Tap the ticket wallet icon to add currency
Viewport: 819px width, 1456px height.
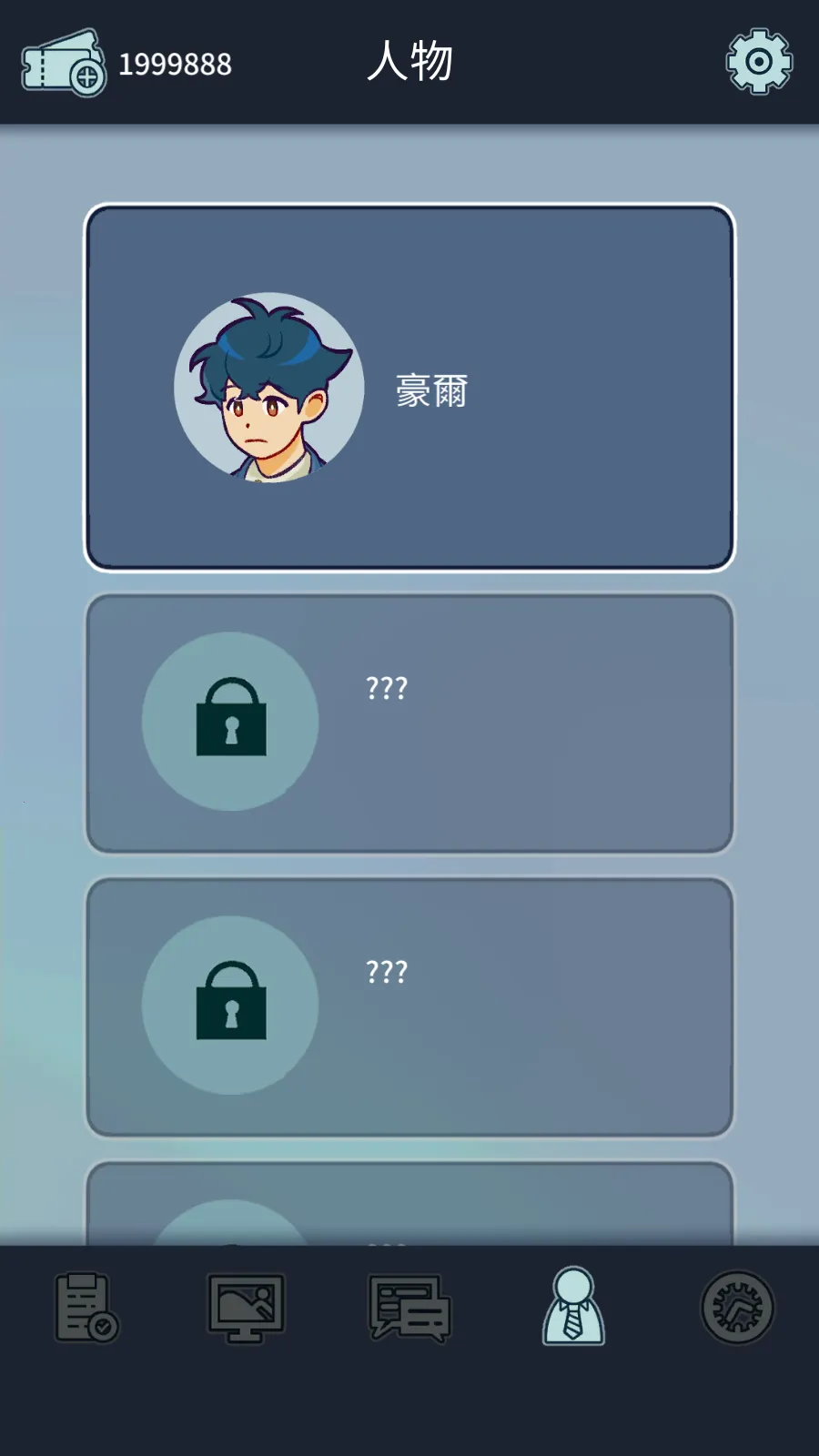pos(64,64)
